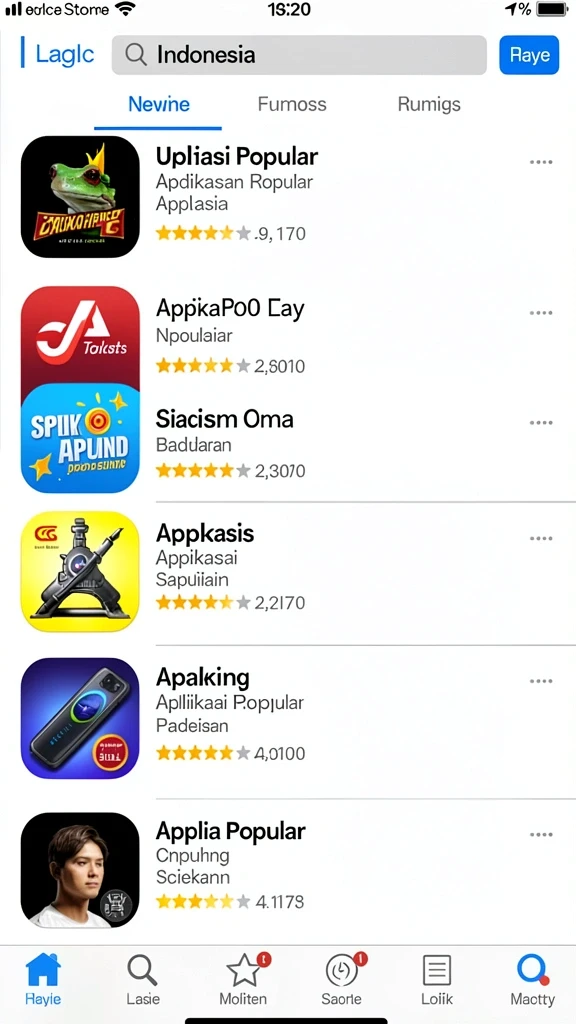Open the Loiik tab

437,980
